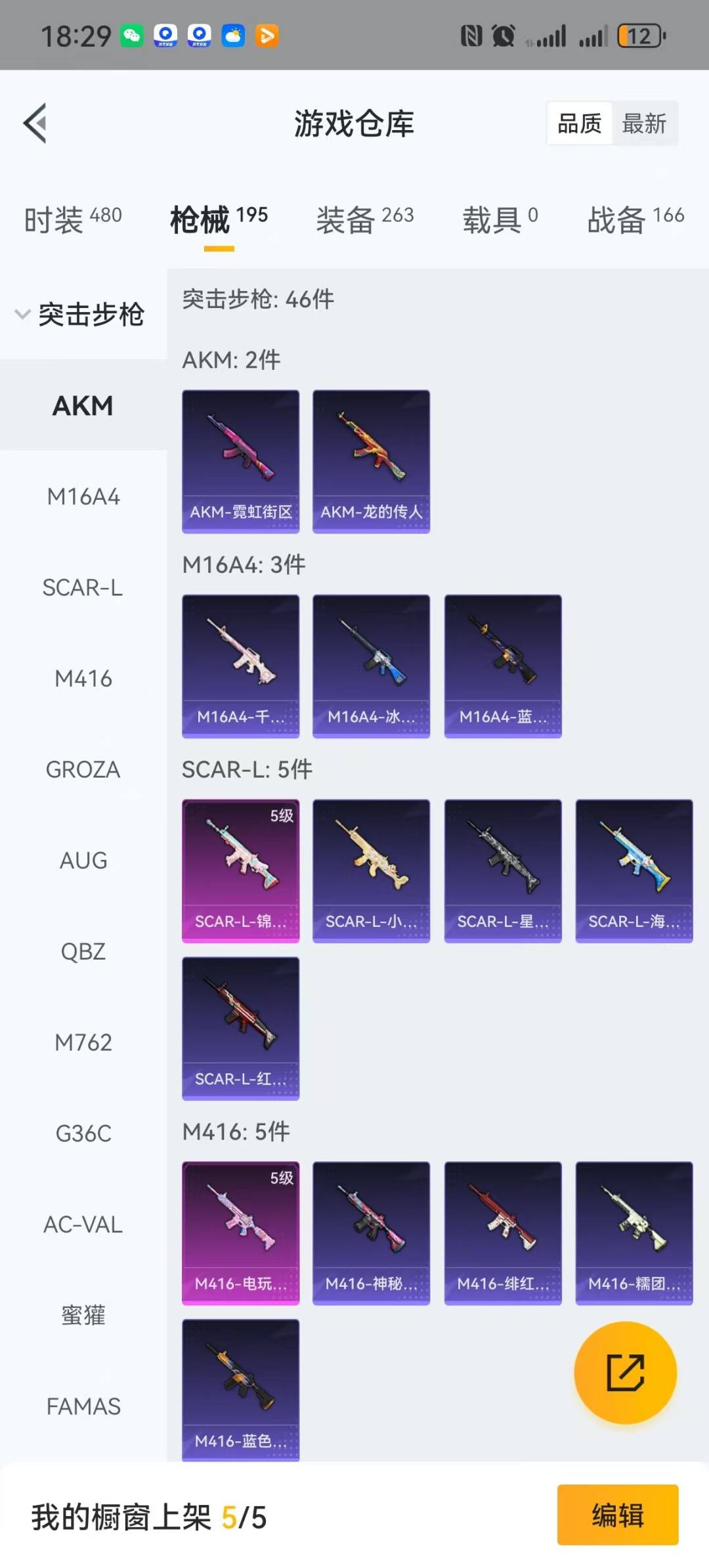Open the AKM-龙的传人 skin card
709x1568 pixels.
click(x=372, y=461)
